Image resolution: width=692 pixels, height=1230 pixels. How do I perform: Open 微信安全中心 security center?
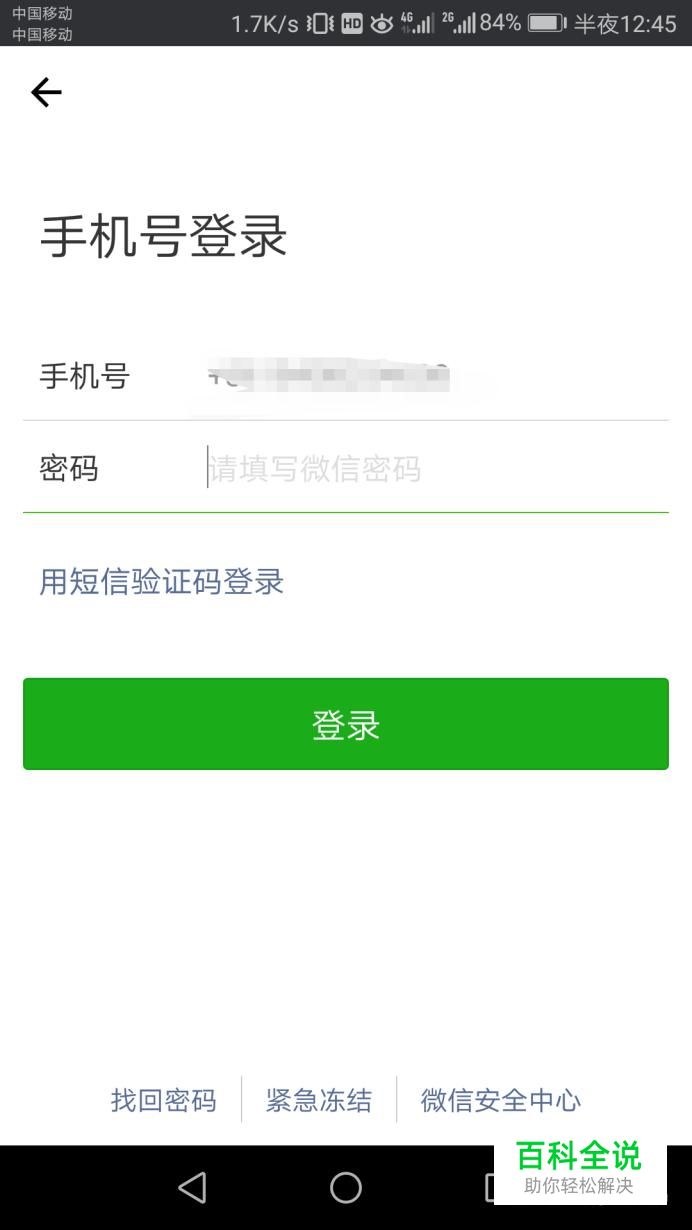tap(500, 1101)
